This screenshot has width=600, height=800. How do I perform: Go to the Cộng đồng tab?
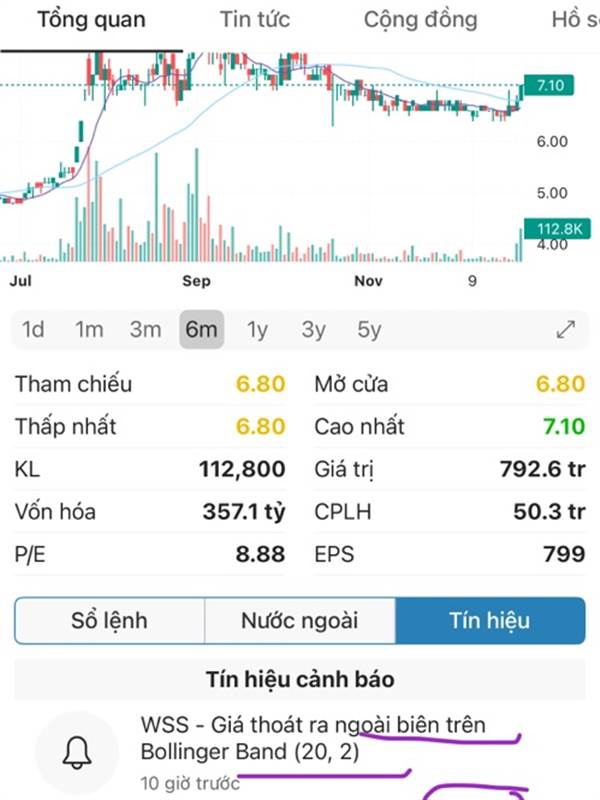[420, 20]
